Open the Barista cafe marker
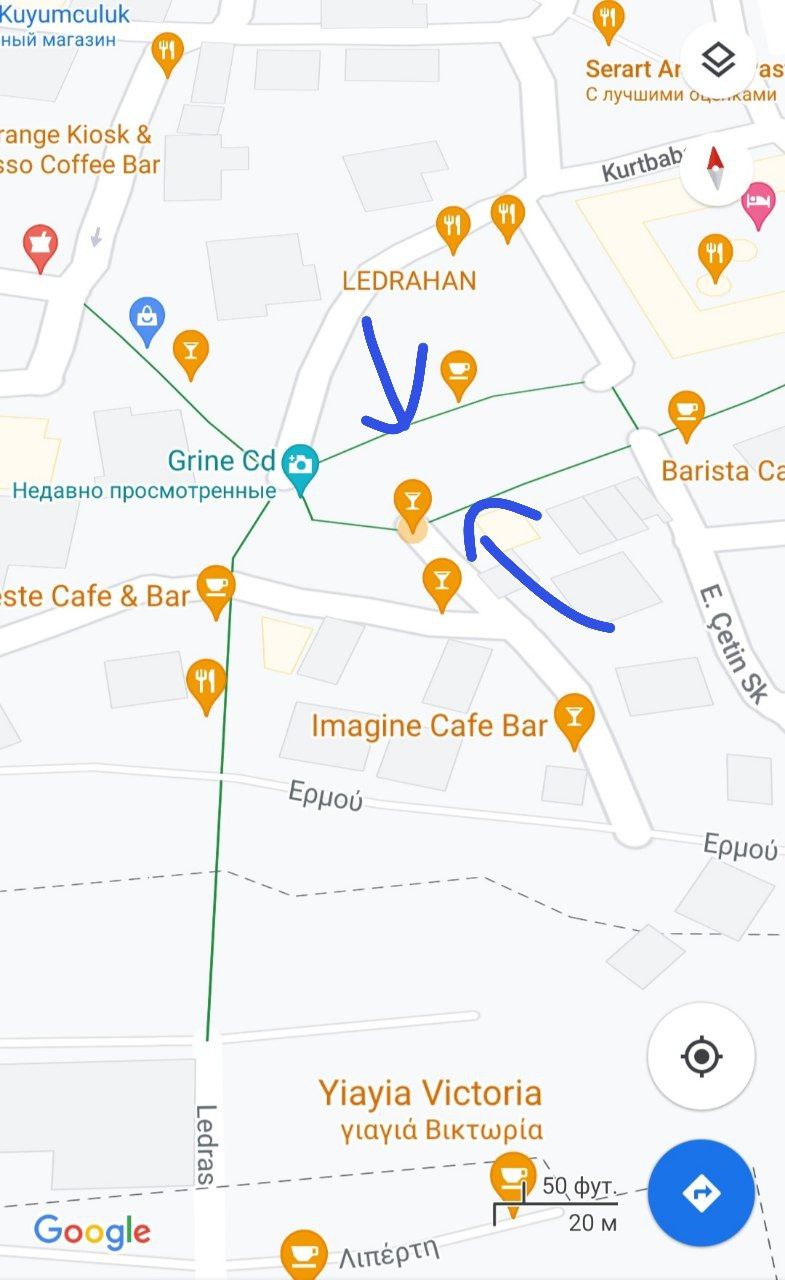The image size is (785, 1280). click(x=686, y=415)
